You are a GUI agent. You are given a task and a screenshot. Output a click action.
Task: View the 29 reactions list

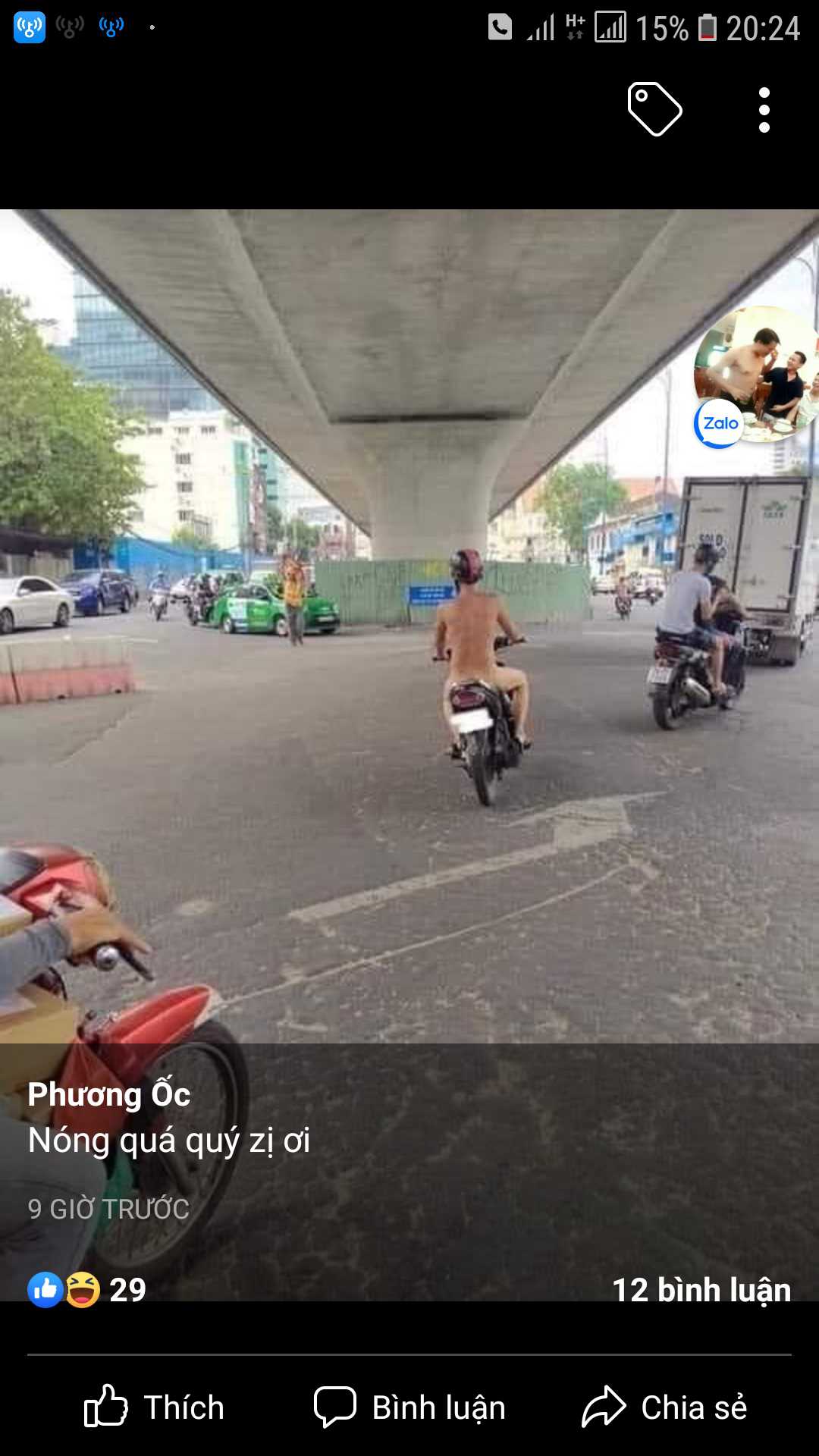pos(87,1290)
